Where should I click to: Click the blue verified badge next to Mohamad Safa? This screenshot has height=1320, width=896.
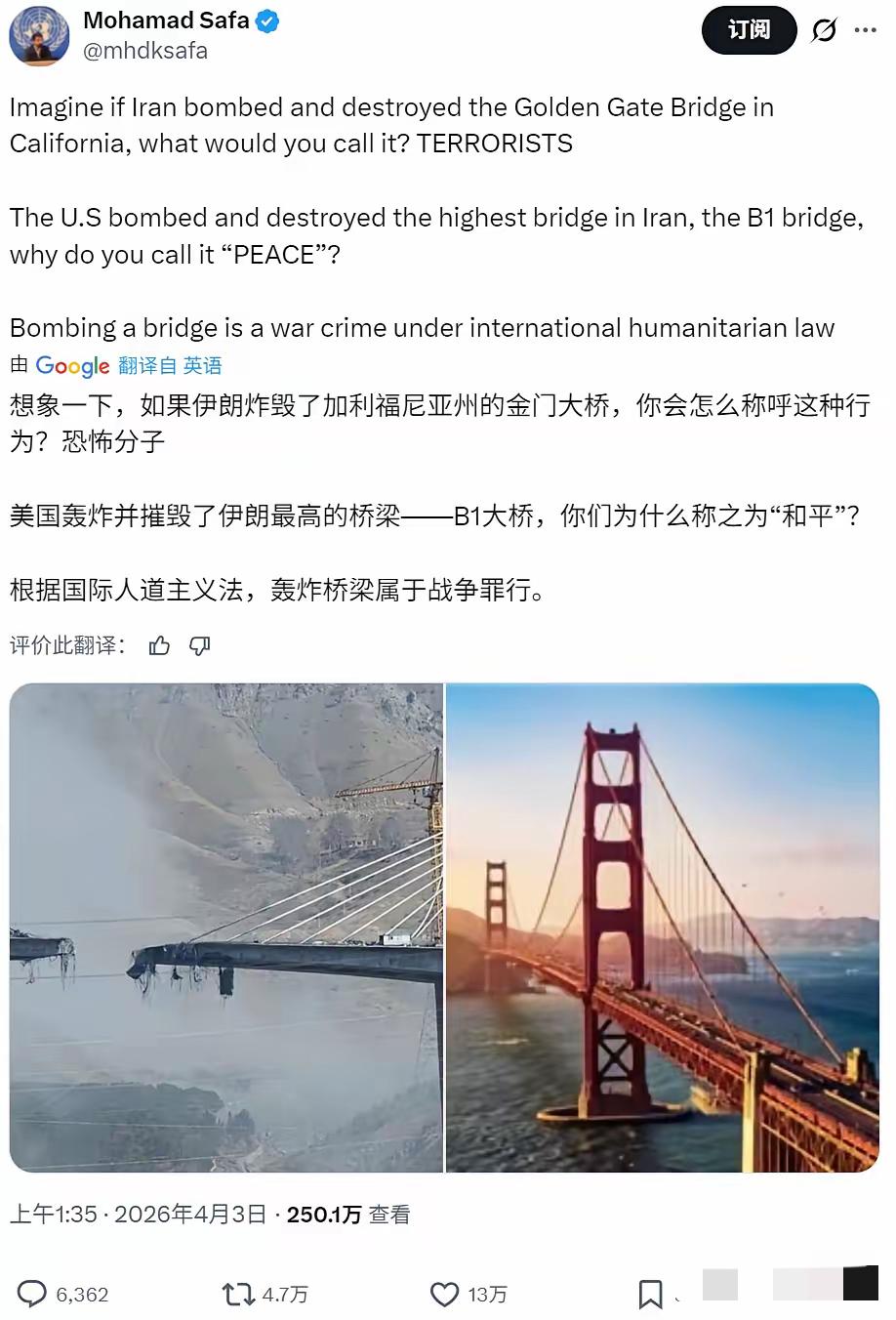pos(266,20)
